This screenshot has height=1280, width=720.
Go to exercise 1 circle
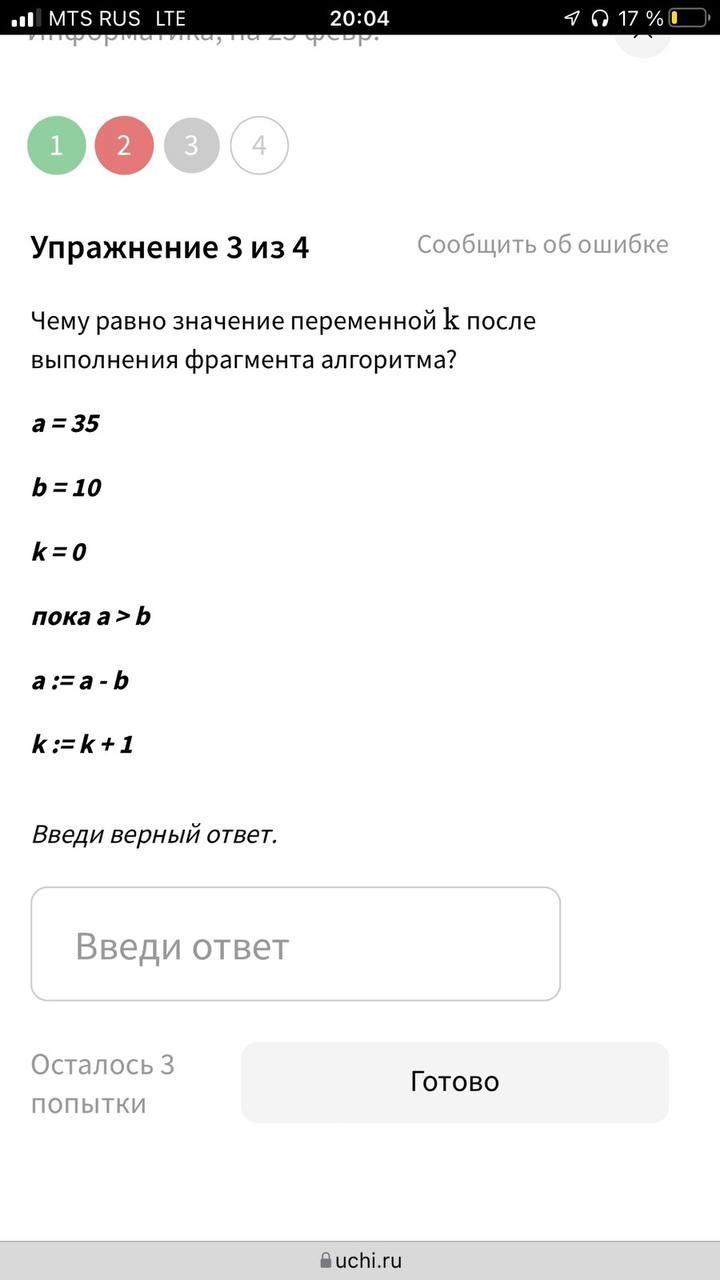point(56,146)
